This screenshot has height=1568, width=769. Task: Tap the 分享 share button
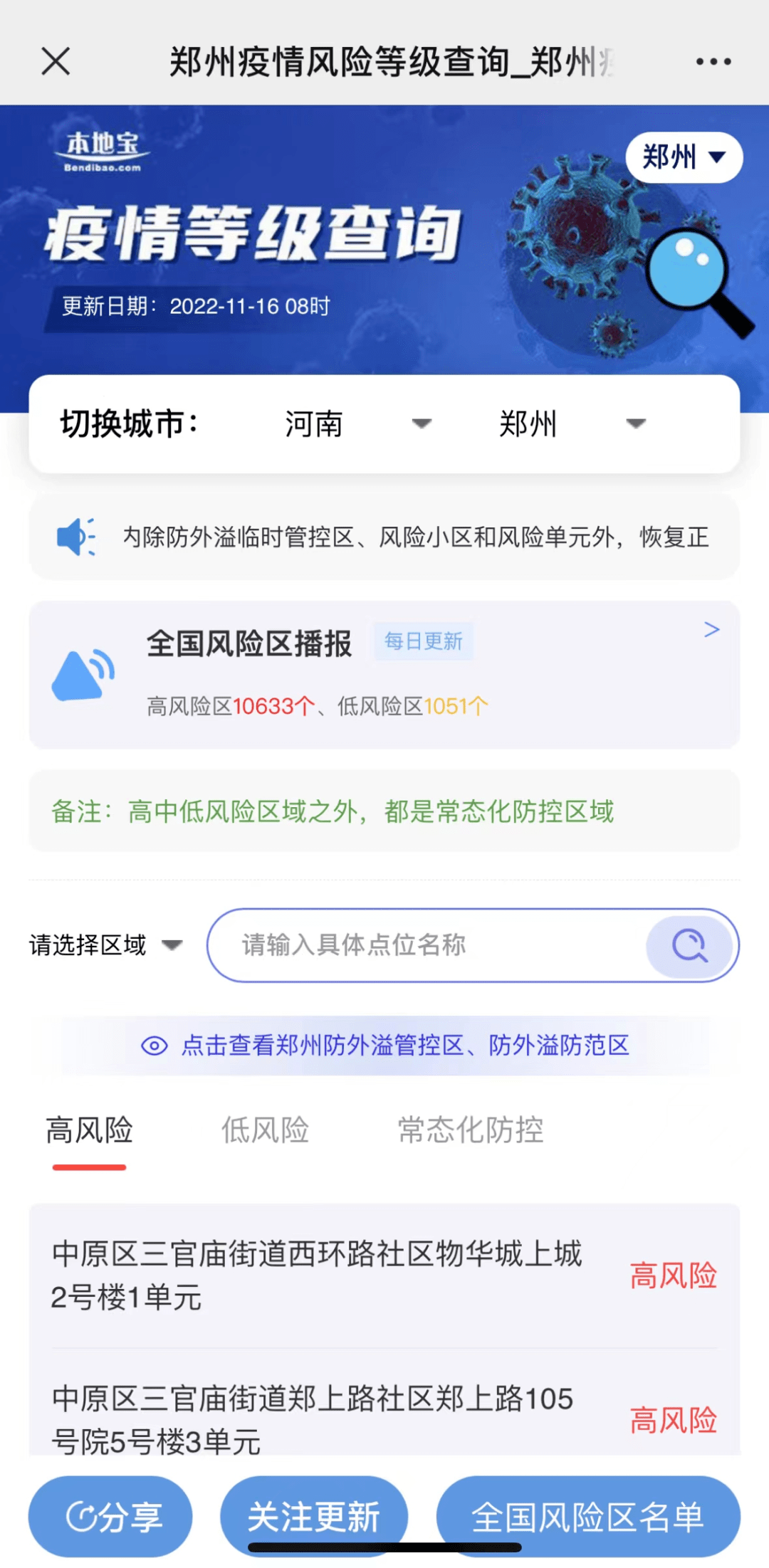(110, 1516)
